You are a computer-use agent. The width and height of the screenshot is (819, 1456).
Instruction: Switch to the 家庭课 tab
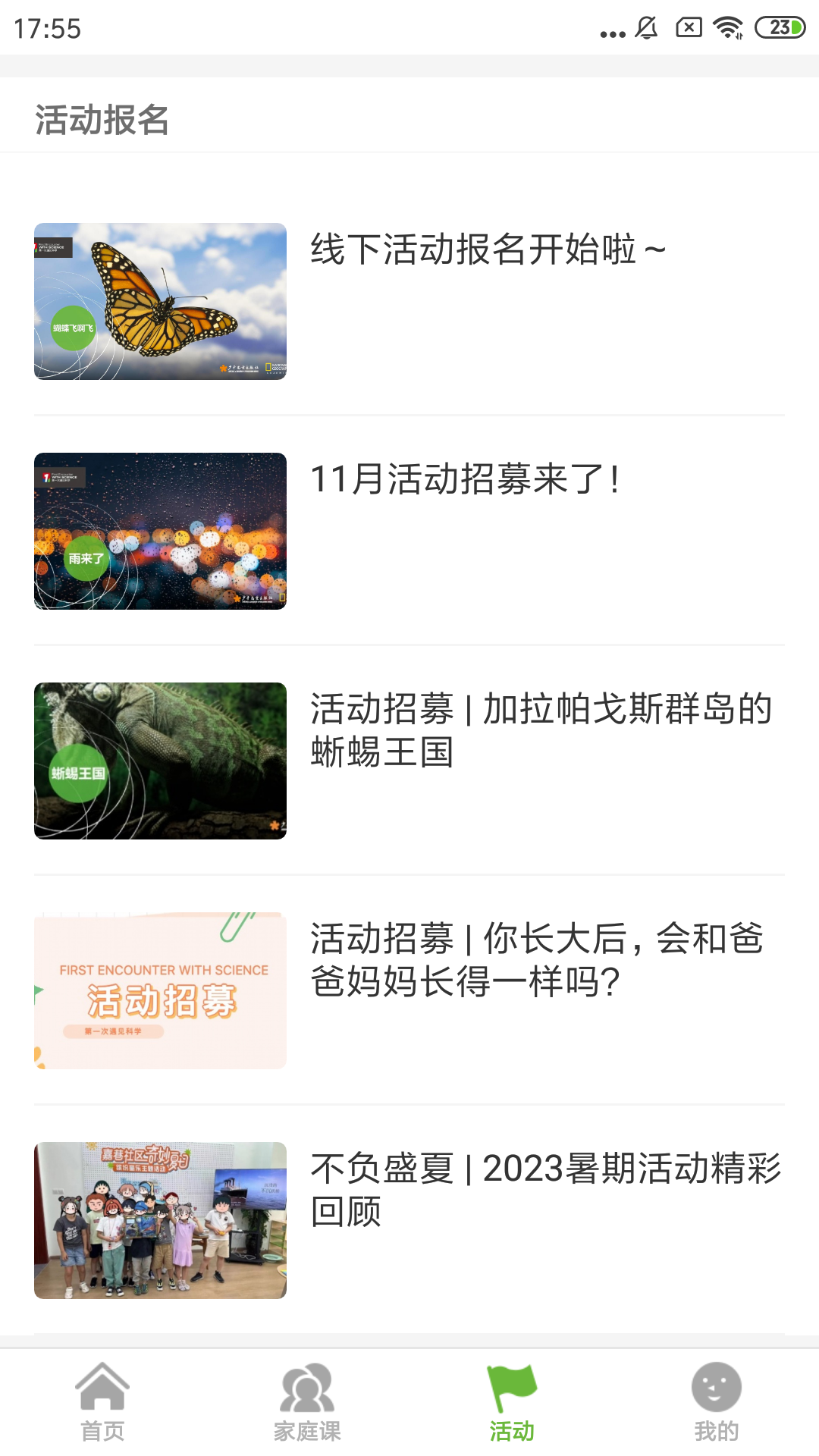(307, 1402)
